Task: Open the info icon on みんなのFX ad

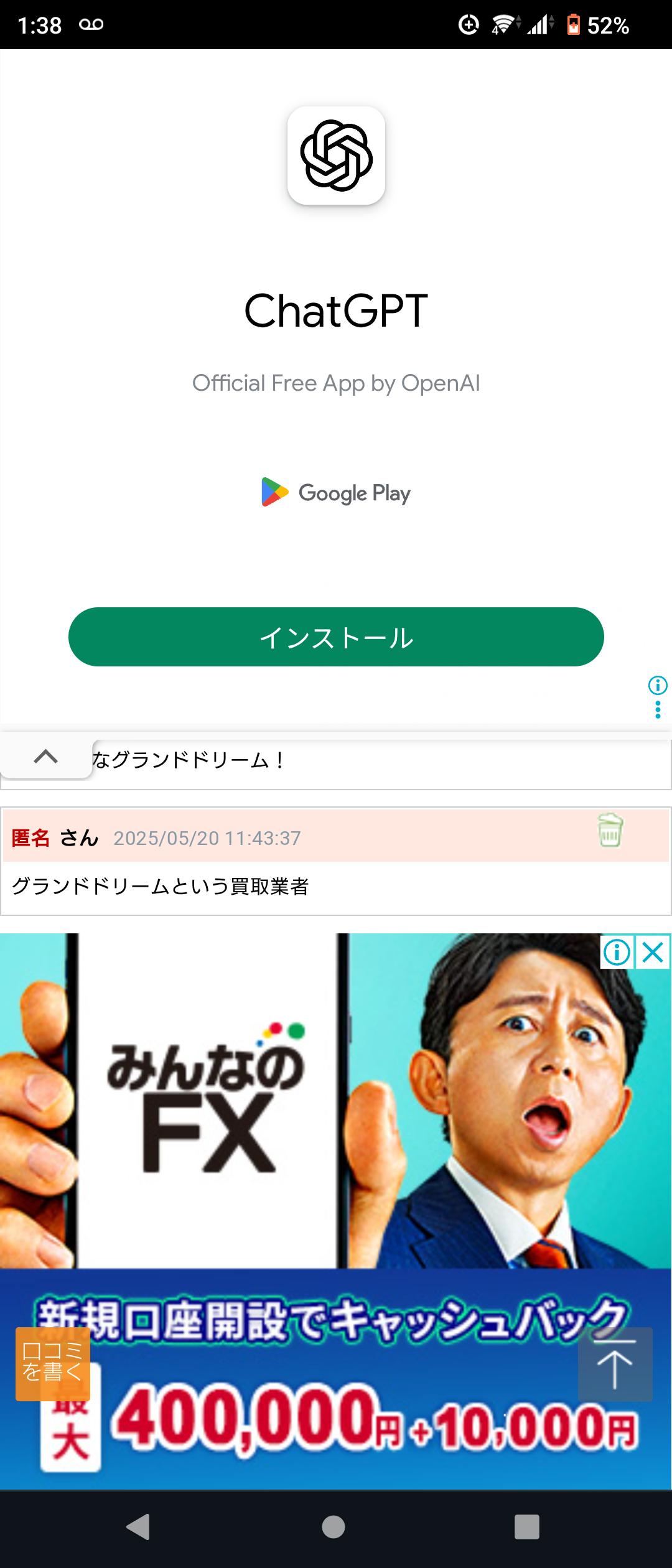Action: (x=617, y=952)
